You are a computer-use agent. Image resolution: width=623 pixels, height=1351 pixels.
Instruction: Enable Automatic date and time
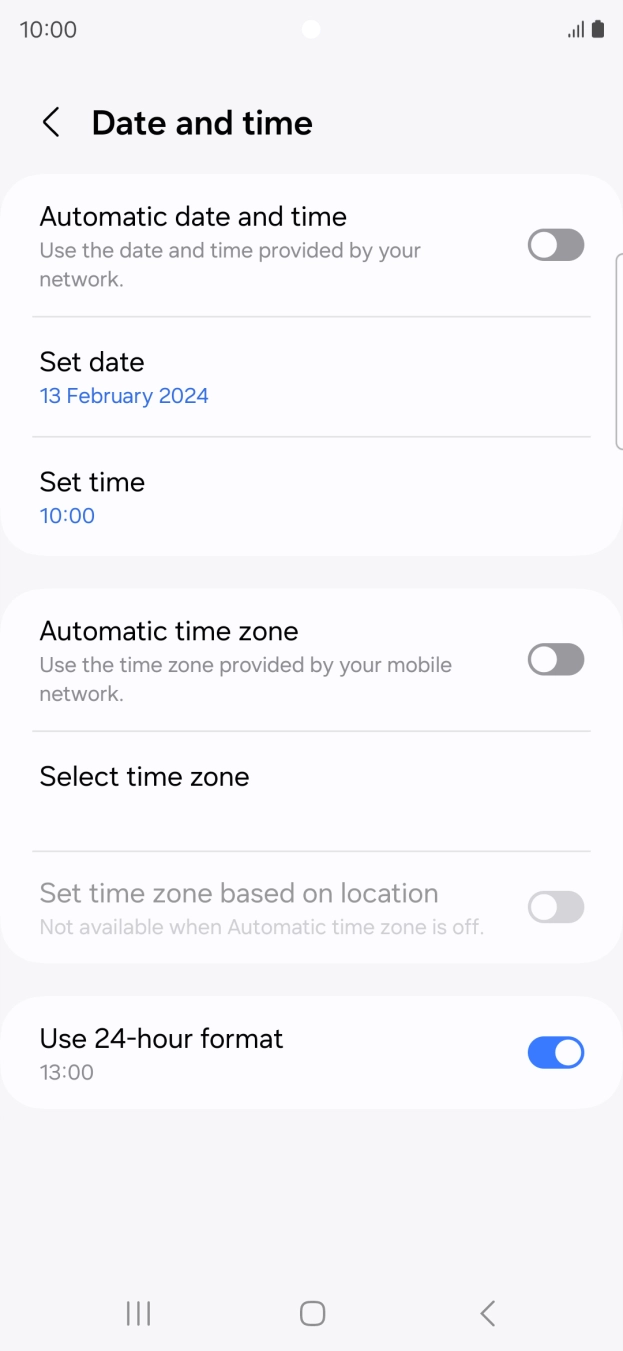click(x=555, y=245)
